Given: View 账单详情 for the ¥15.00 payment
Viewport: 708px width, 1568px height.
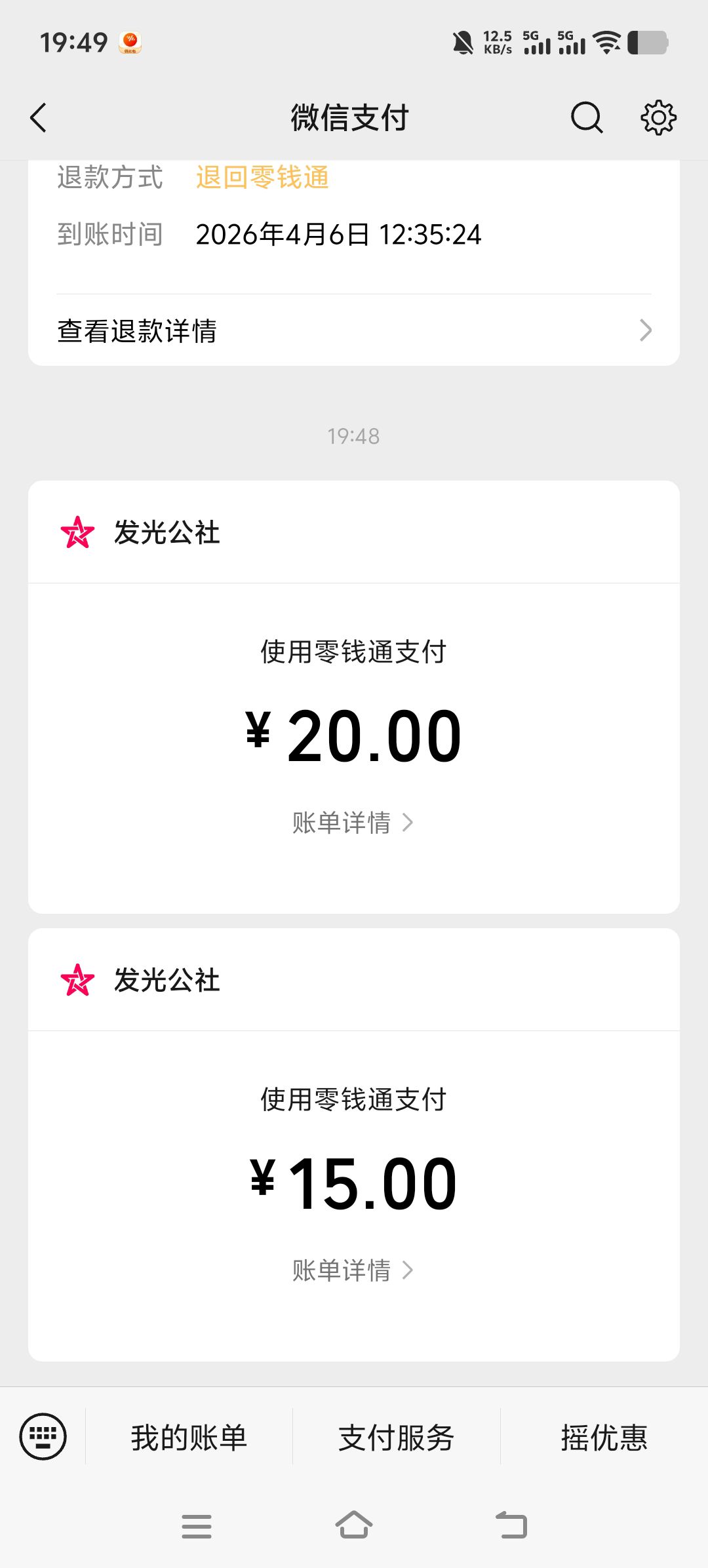Looking at the screenshot, I should coord(353,1270).
